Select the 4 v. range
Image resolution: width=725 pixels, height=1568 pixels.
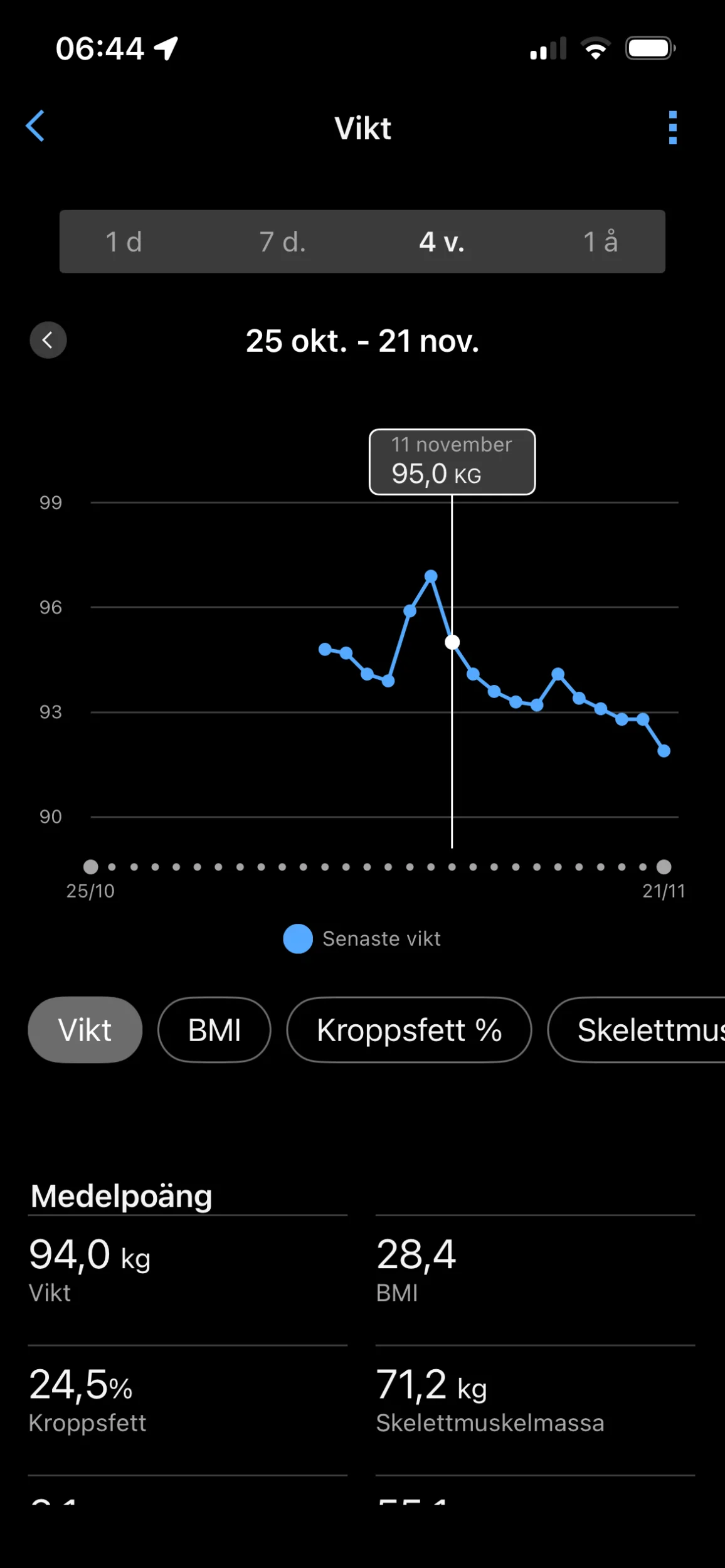[x=442, y=241]
